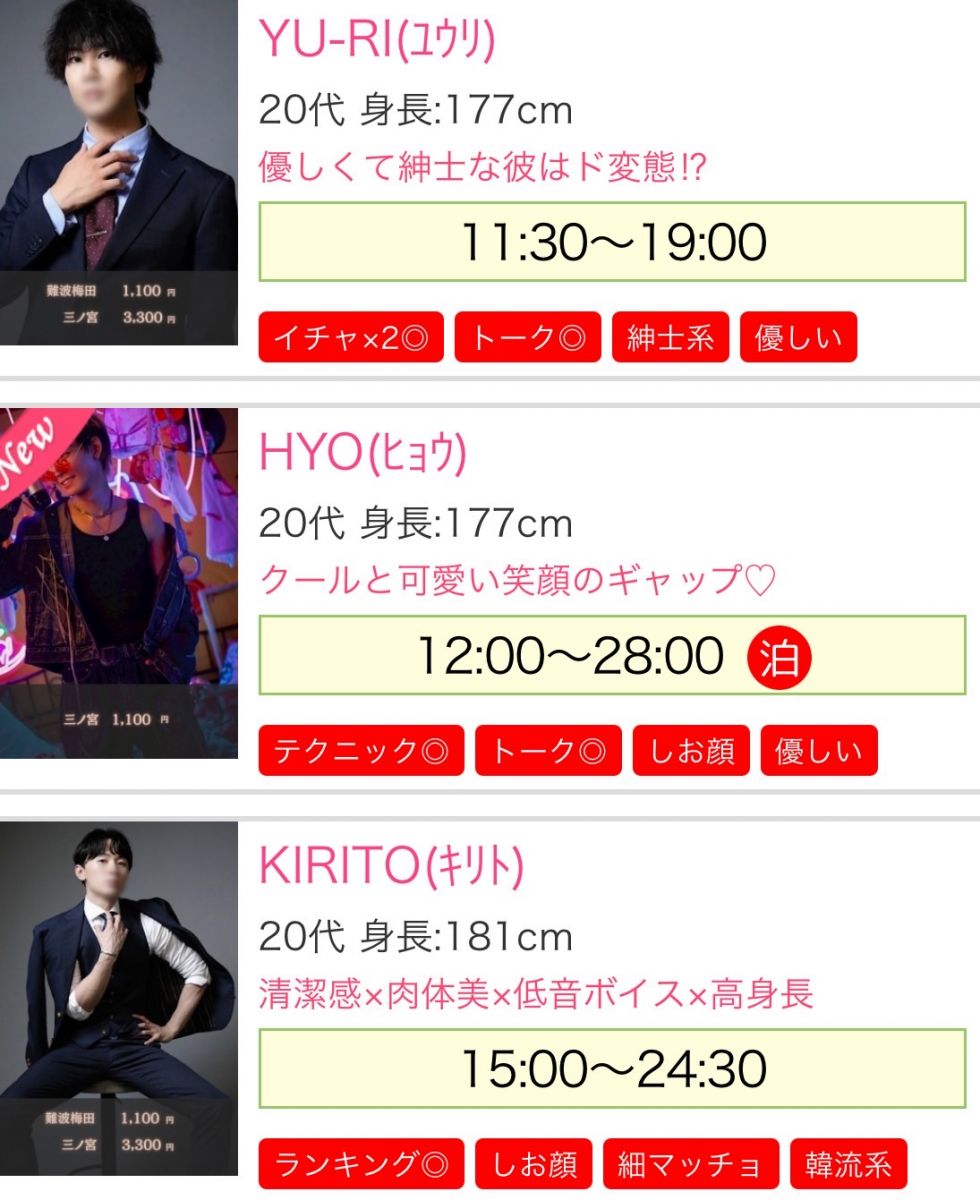
Task: Select HYO's テクニック◎ tag
Action: [x=361, y=751]
